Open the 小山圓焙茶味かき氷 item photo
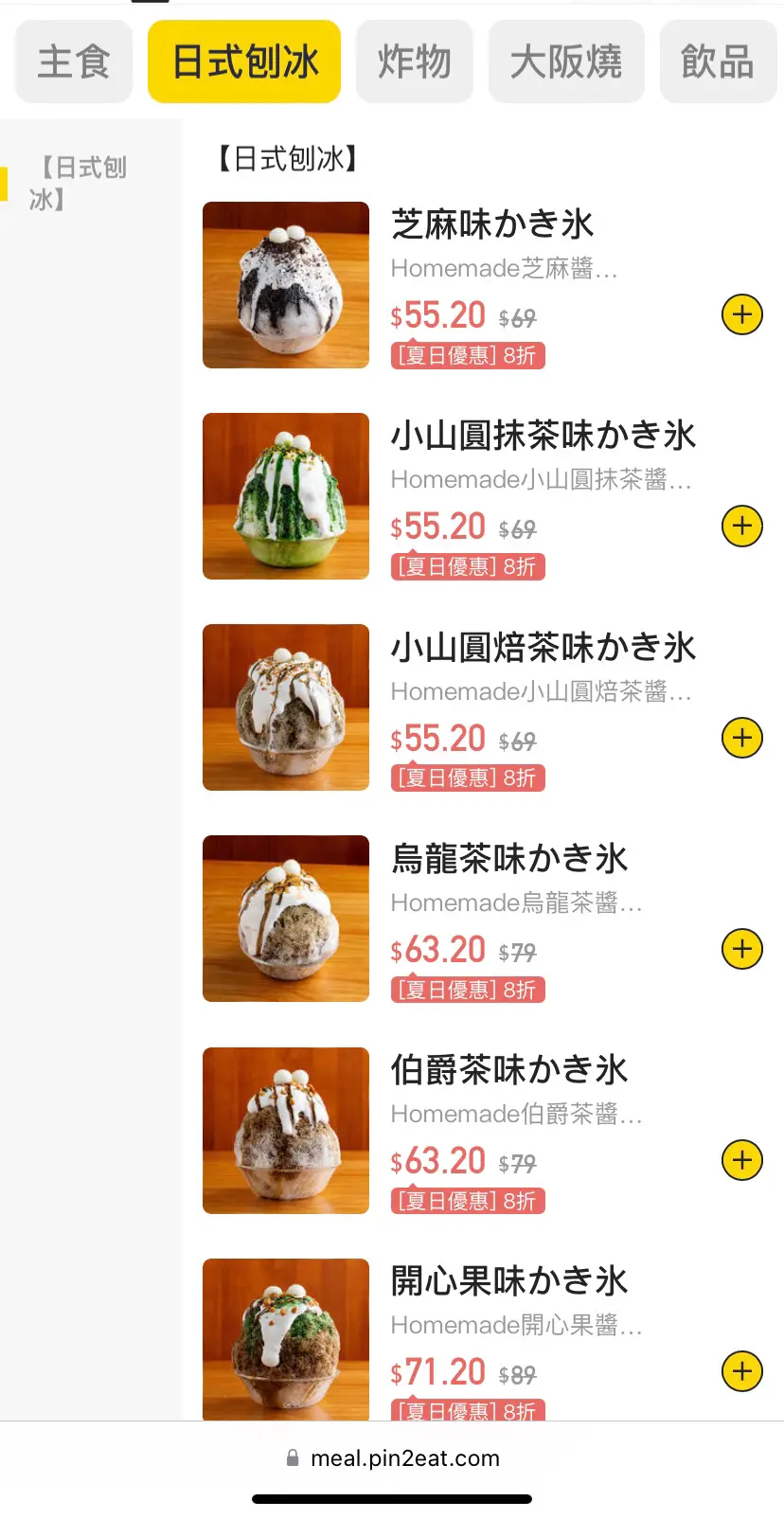784x1519 pixels. coord(286,707)
